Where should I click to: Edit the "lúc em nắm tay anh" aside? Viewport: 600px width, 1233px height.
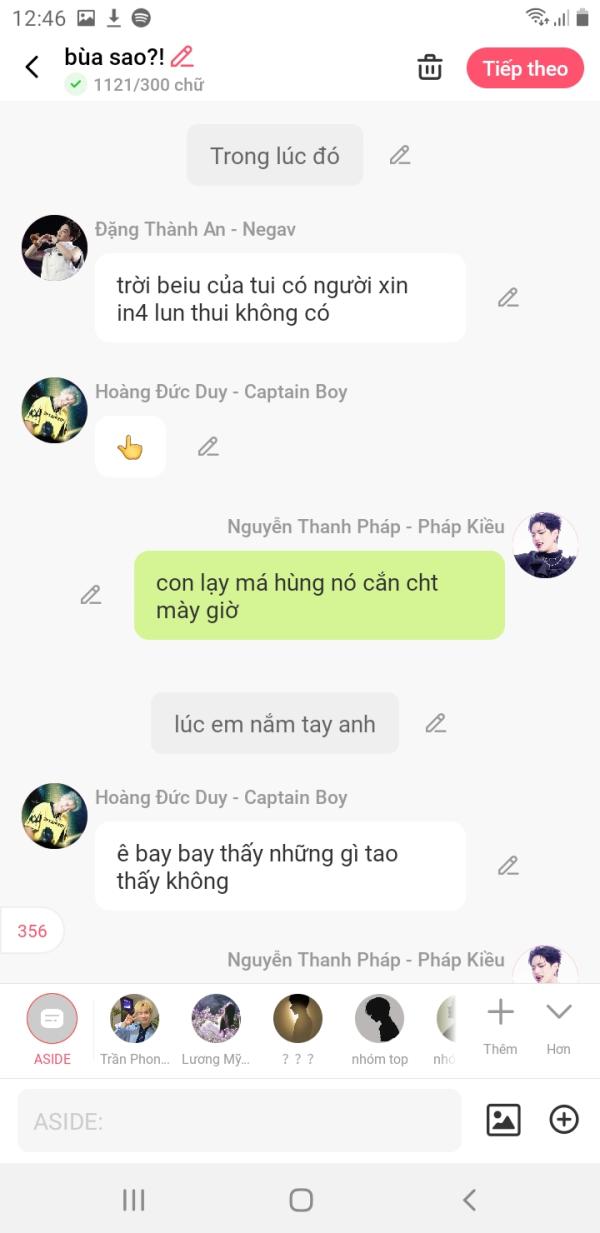[435, 723]
